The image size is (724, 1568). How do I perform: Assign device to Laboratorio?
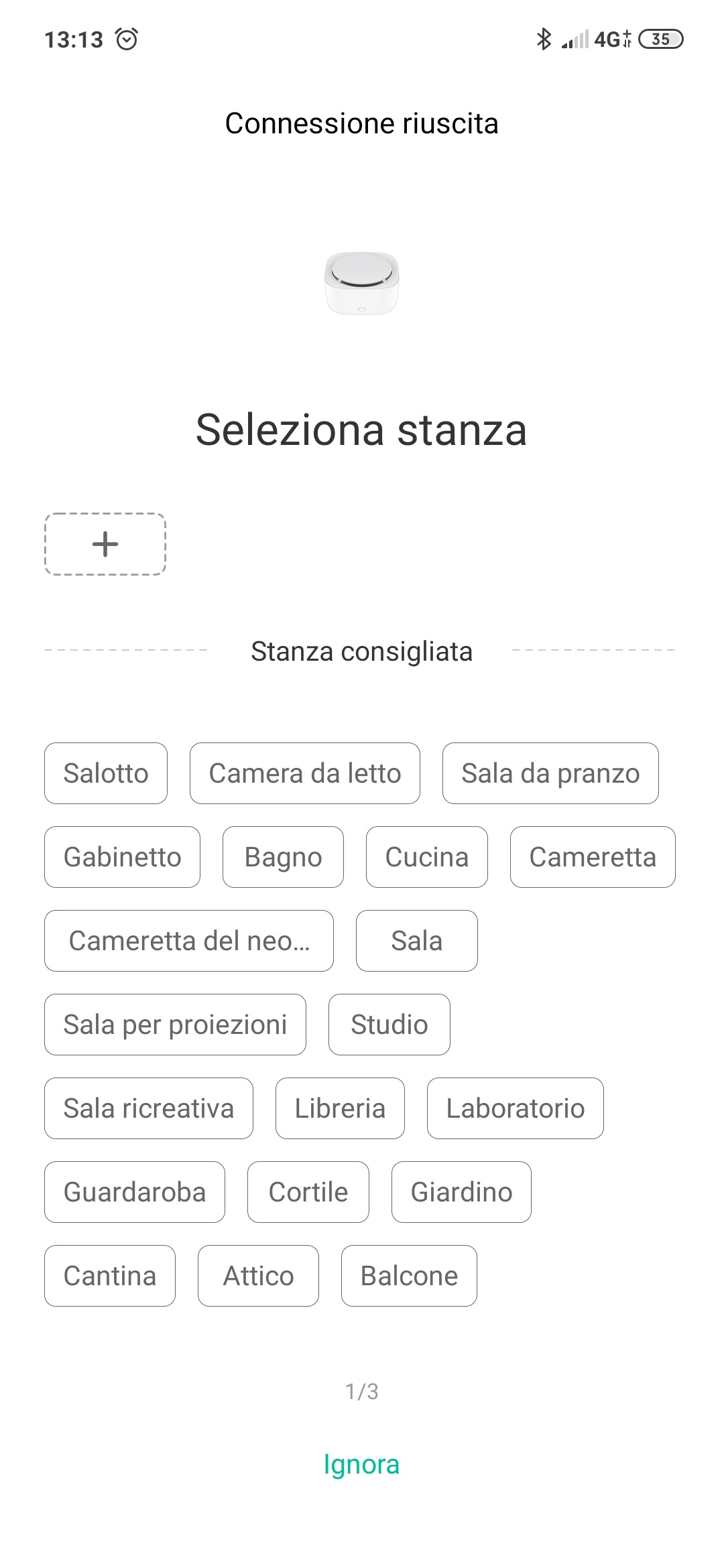click(515, 1108)
